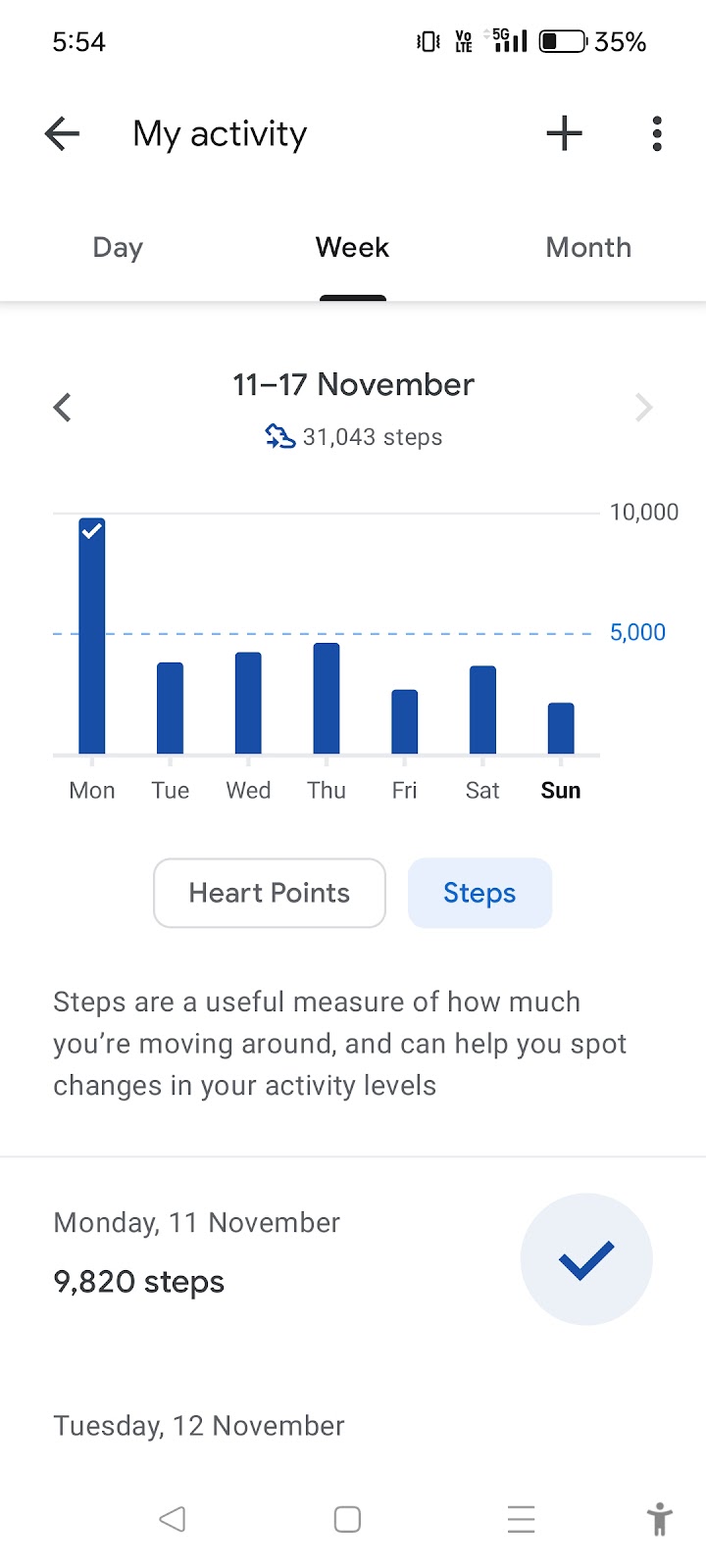The width and height of the screenshot is (706, 1568).
Task: Switch to the Day tab
Action: [x=118, y=247]
